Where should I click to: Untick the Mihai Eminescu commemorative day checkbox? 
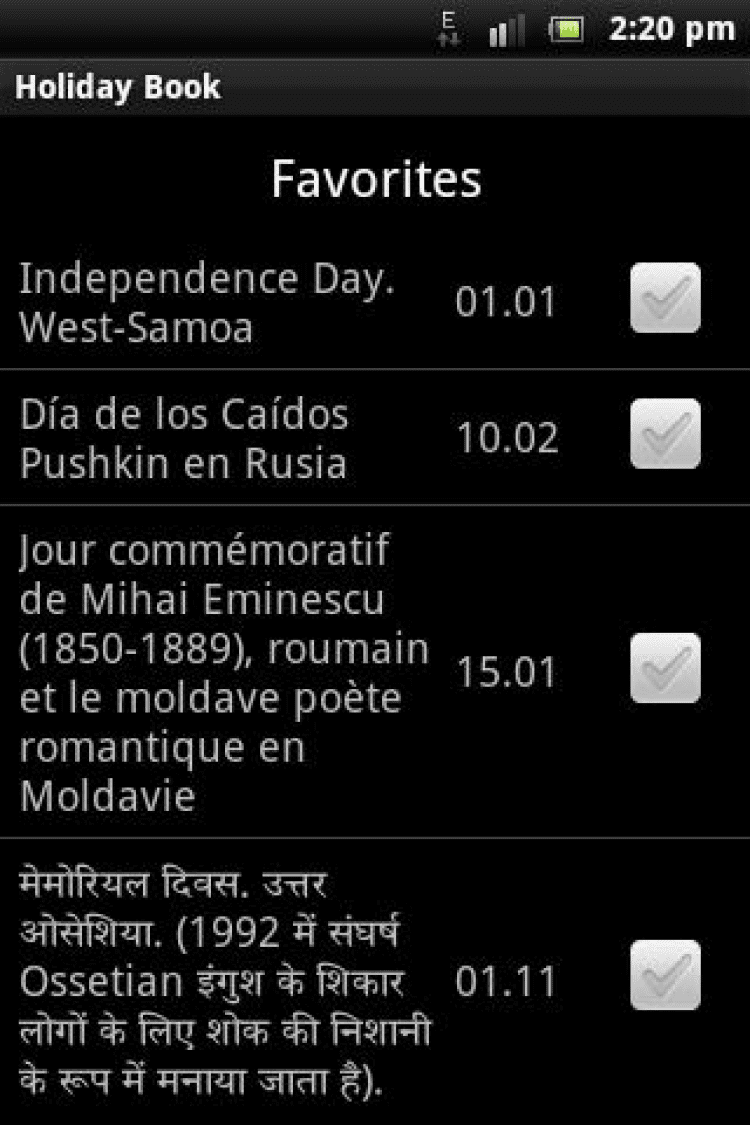pyautogui.click(x=665, y=668)
